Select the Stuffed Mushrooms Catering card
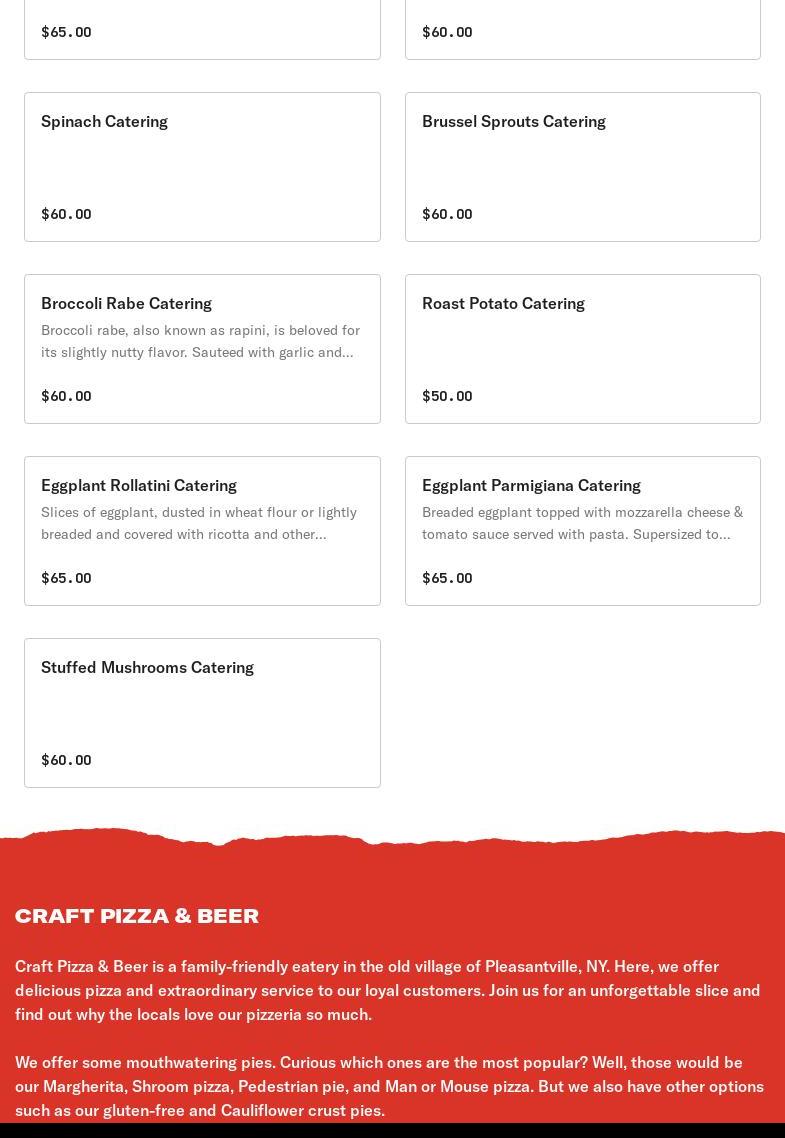785x1138 pixels. click(x=202, y=713)
